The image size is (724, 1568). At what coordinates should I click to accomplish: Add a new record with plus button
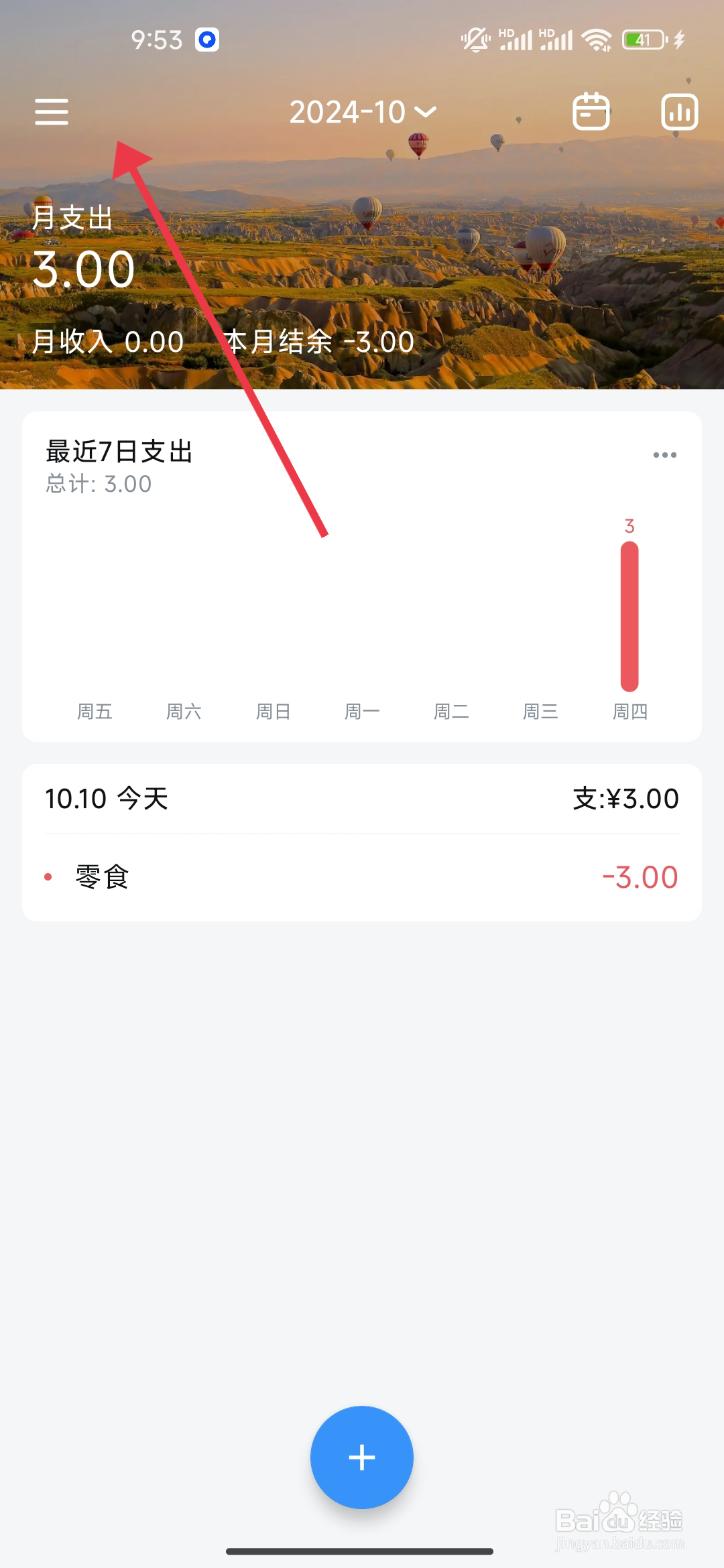(362, 1457)
